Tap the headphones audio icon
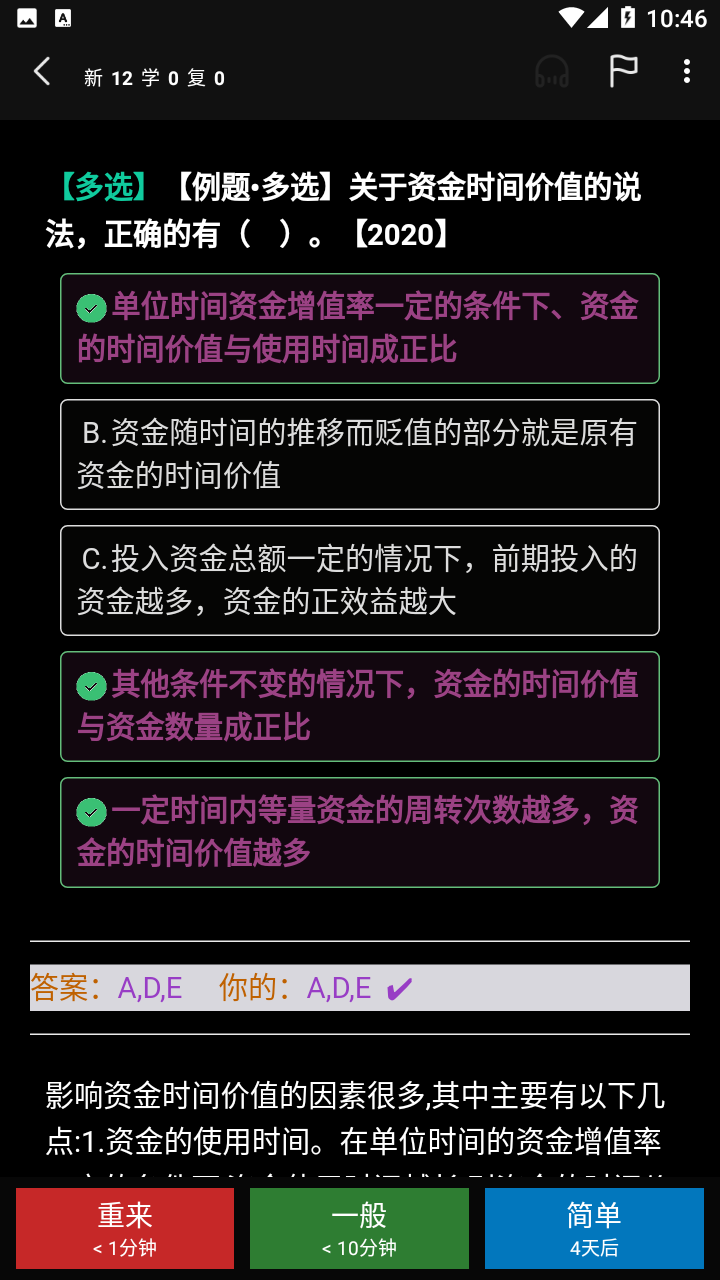This screenshot has width=720, height=1280. 552,72
